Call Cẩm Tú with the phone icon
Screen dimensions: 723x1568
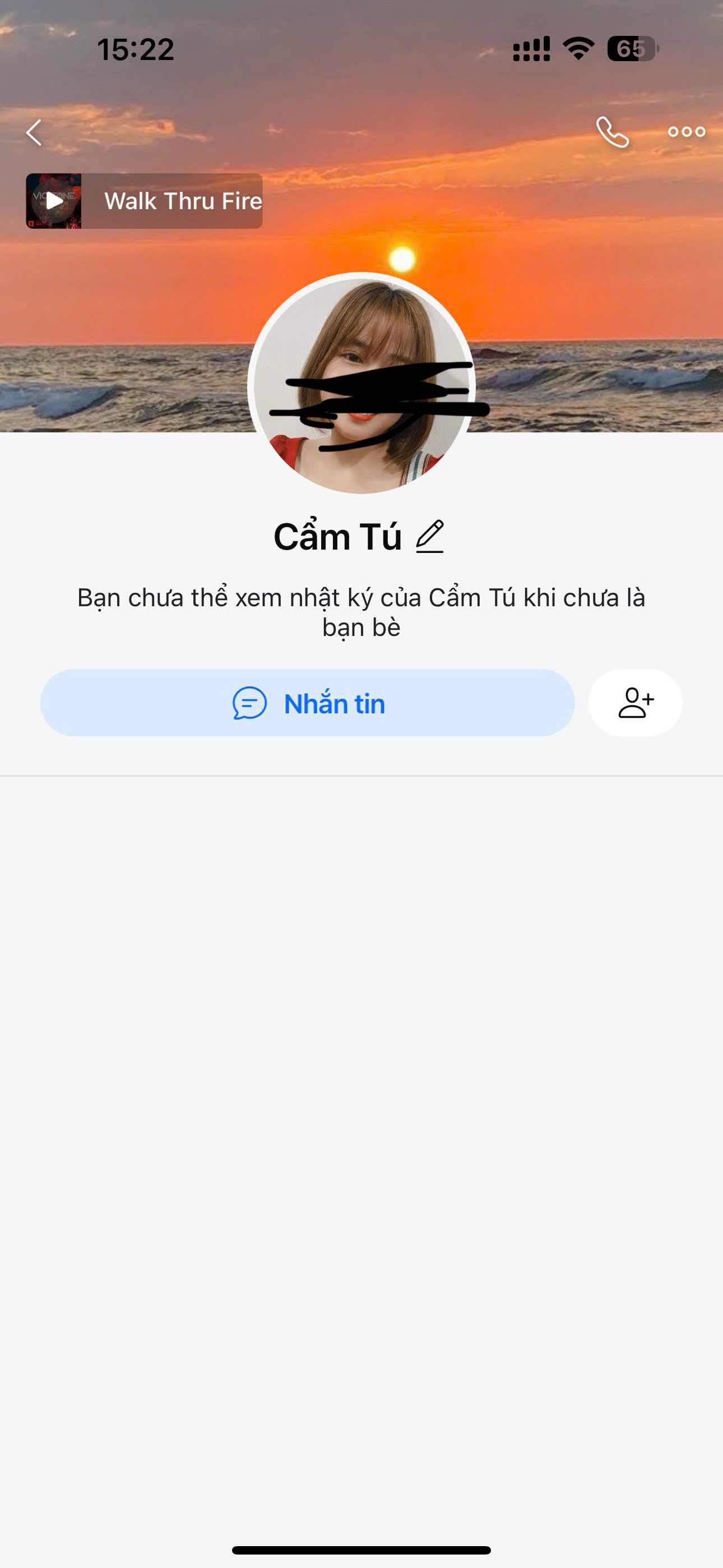612,132
